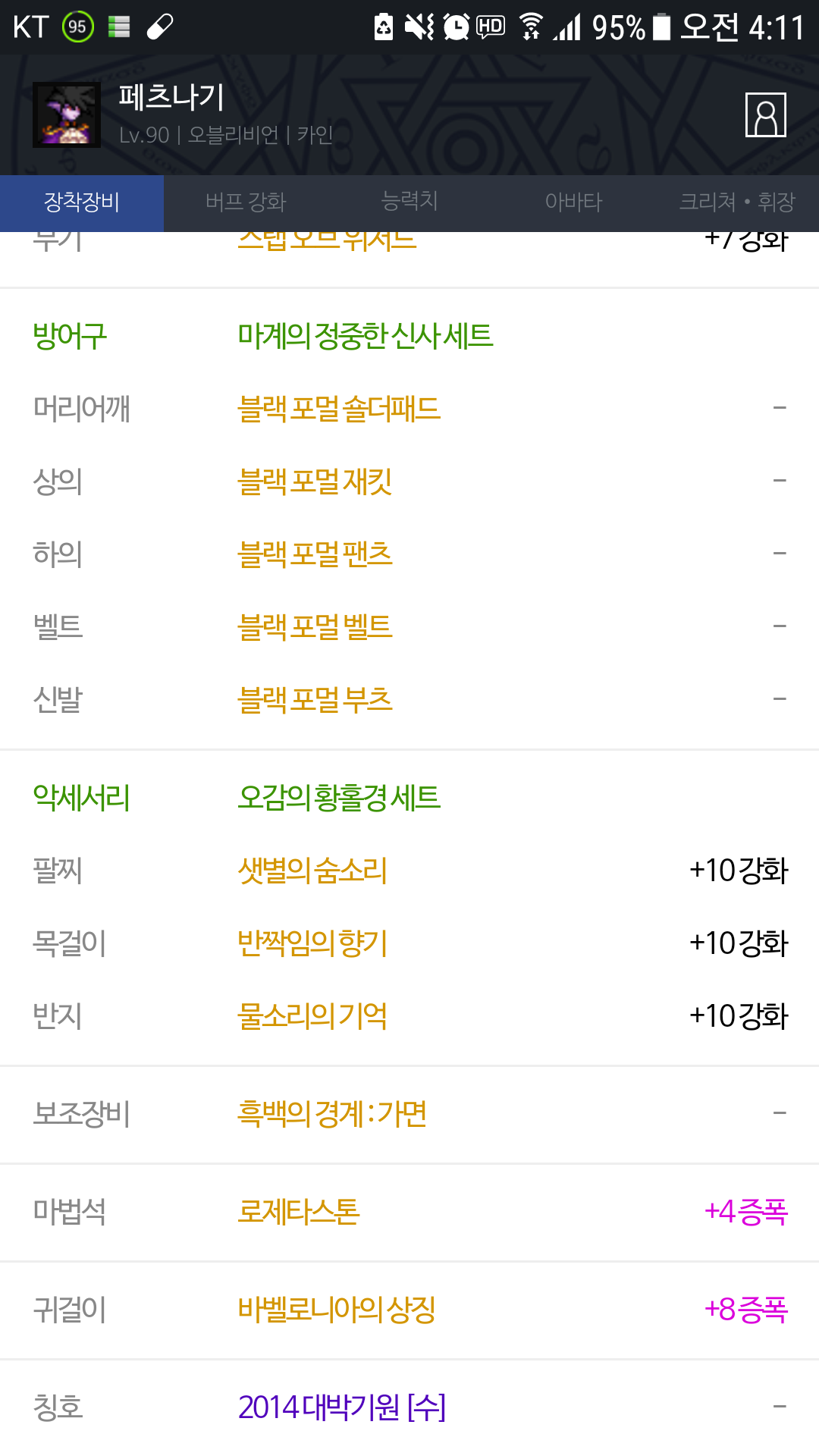The height and width of the screenshot is (1456, 819).
Task: Switch to the 크리쳐 • 휘장 tab
Action: click(x=737, y=202)
